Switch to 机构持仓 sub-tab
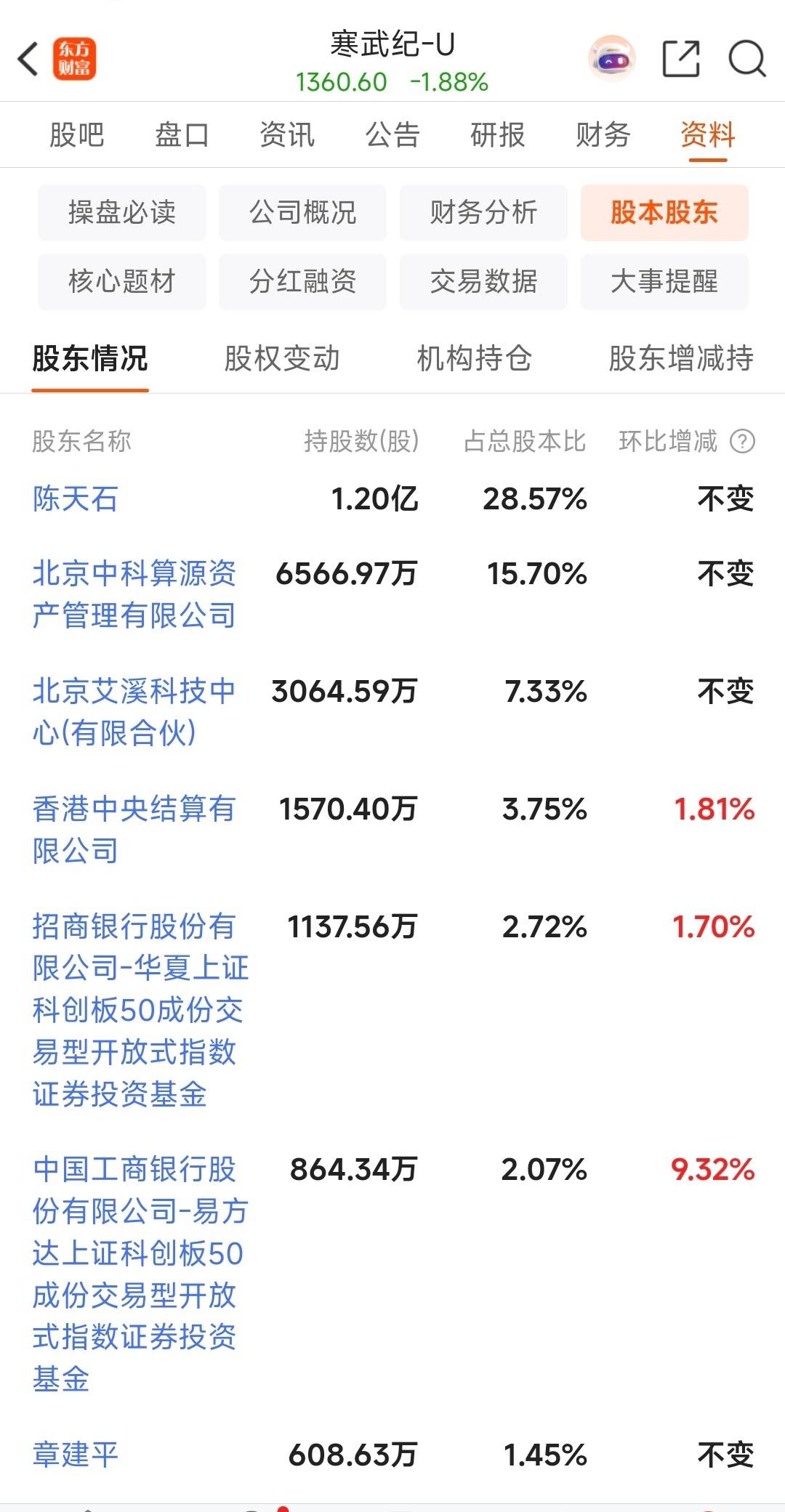 (474, 358)
